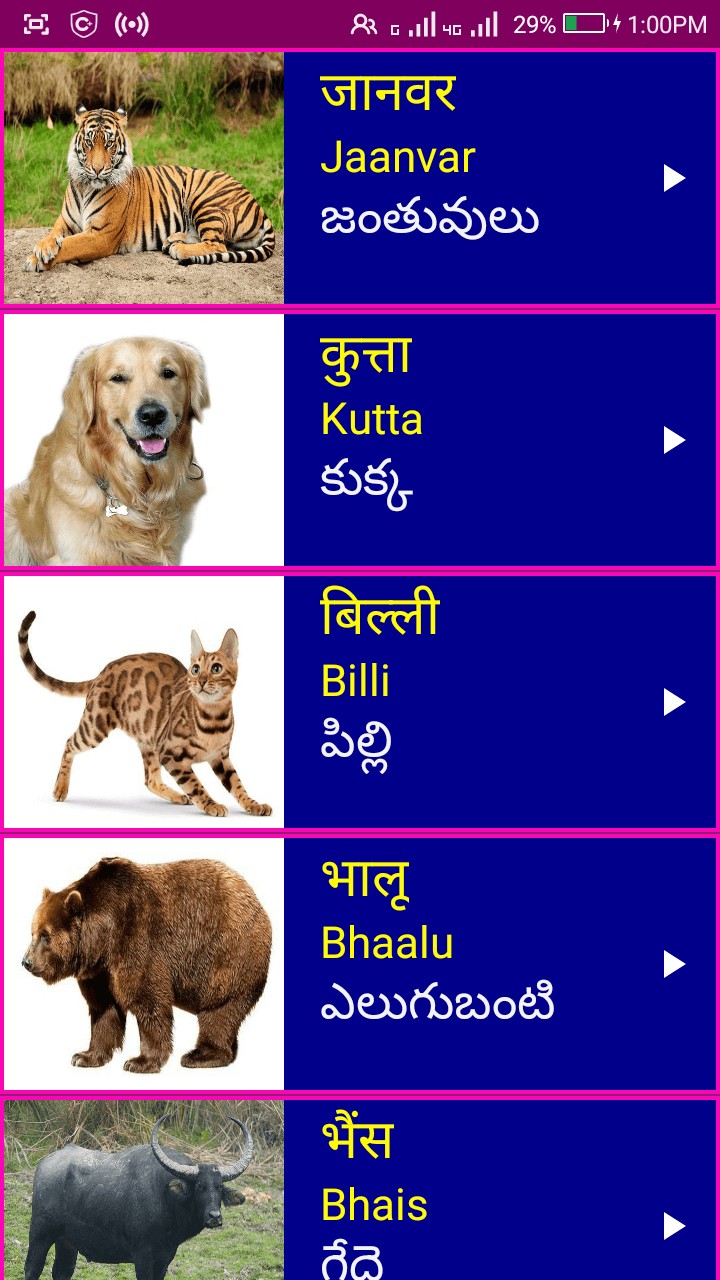Tap the play arrow beside Kutta
Viewport: 720px width, 1280px height.
(x=674, y=440)
